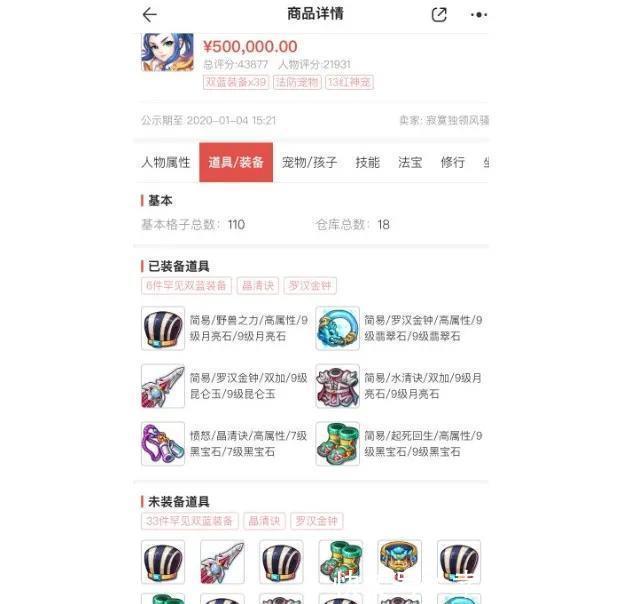Viewport: 637px width, 604px height.
Task: Select the 道具/装备 tab
Action: (236, 162)
